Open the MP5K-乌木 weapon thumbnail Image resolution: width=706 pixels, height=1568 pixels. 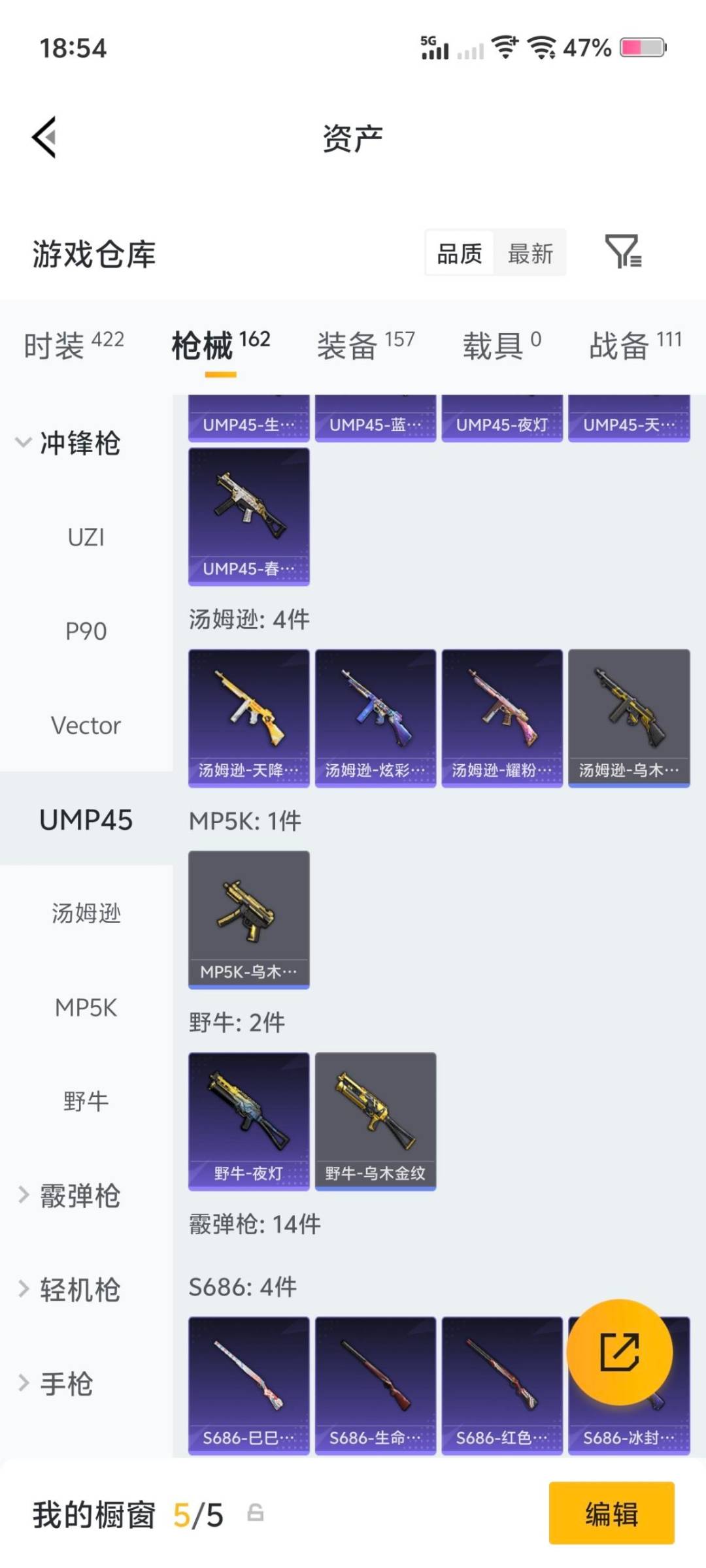coord(248,915)
